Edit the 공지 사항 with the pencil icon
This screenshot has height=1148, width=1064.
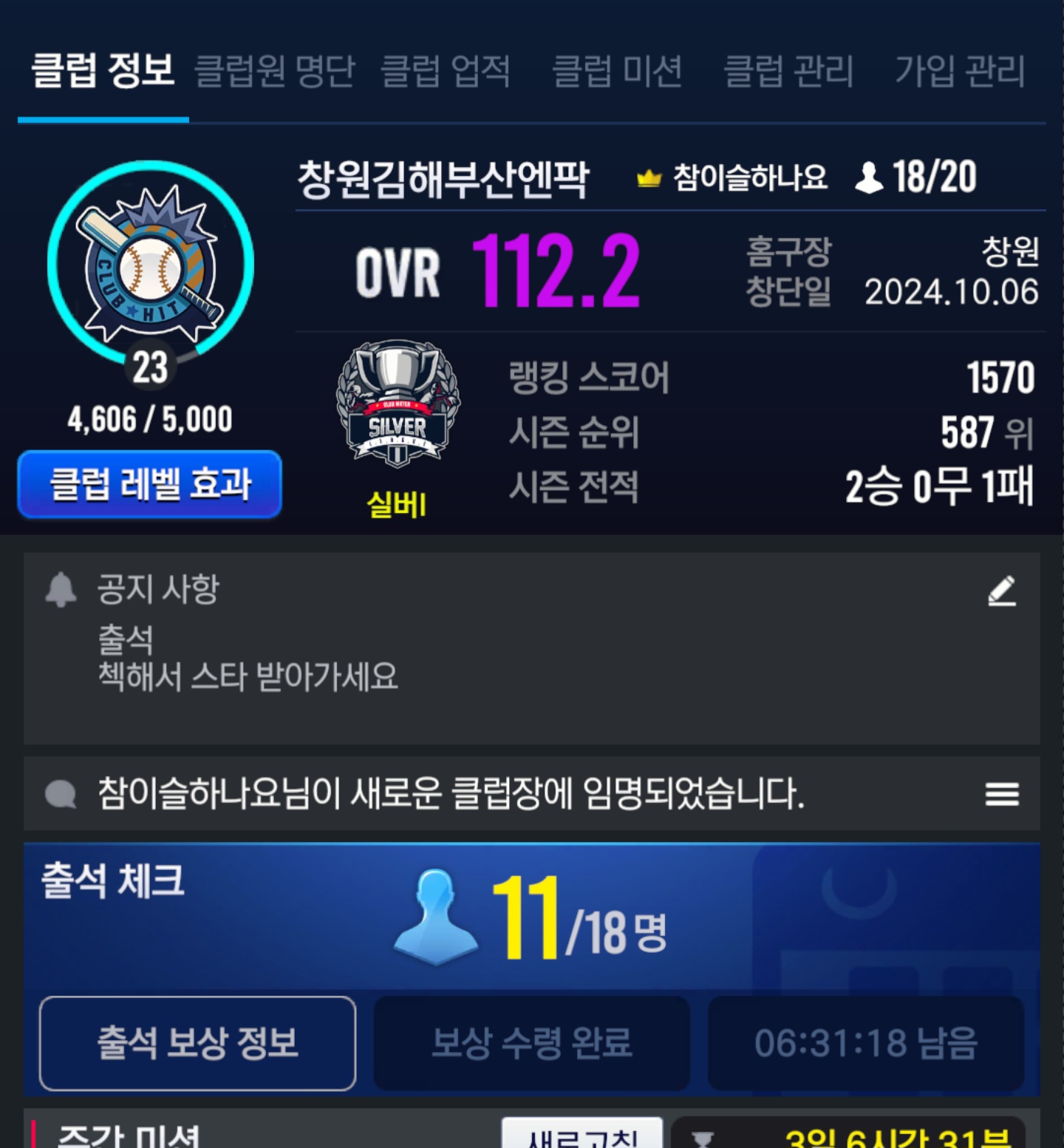[x=1002, y=591]
